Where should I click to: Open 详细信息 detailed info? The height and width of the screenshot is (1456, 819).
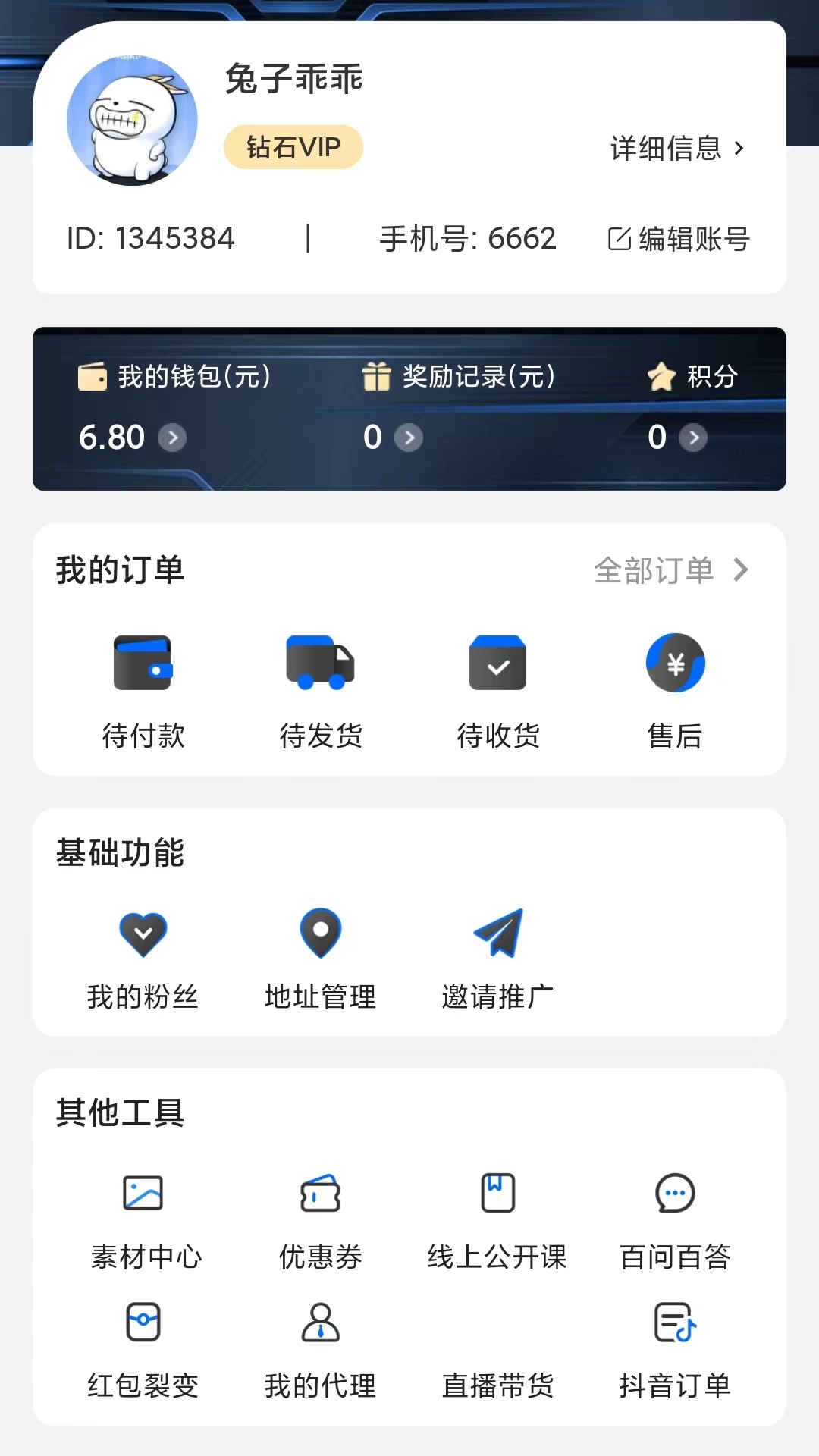coord(675,149)
